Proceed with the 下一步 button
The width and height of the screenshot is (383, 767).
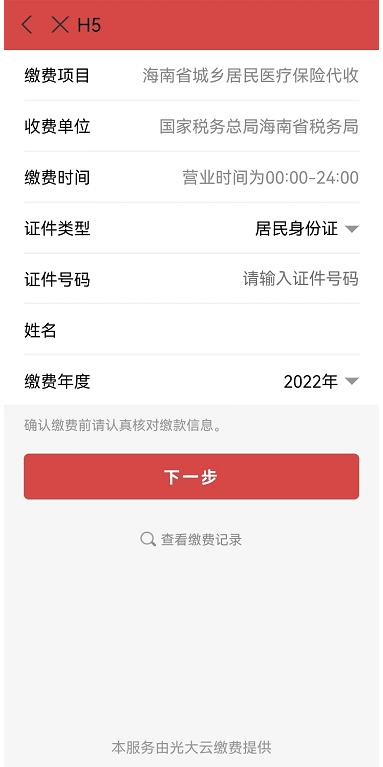pos(191,476)
